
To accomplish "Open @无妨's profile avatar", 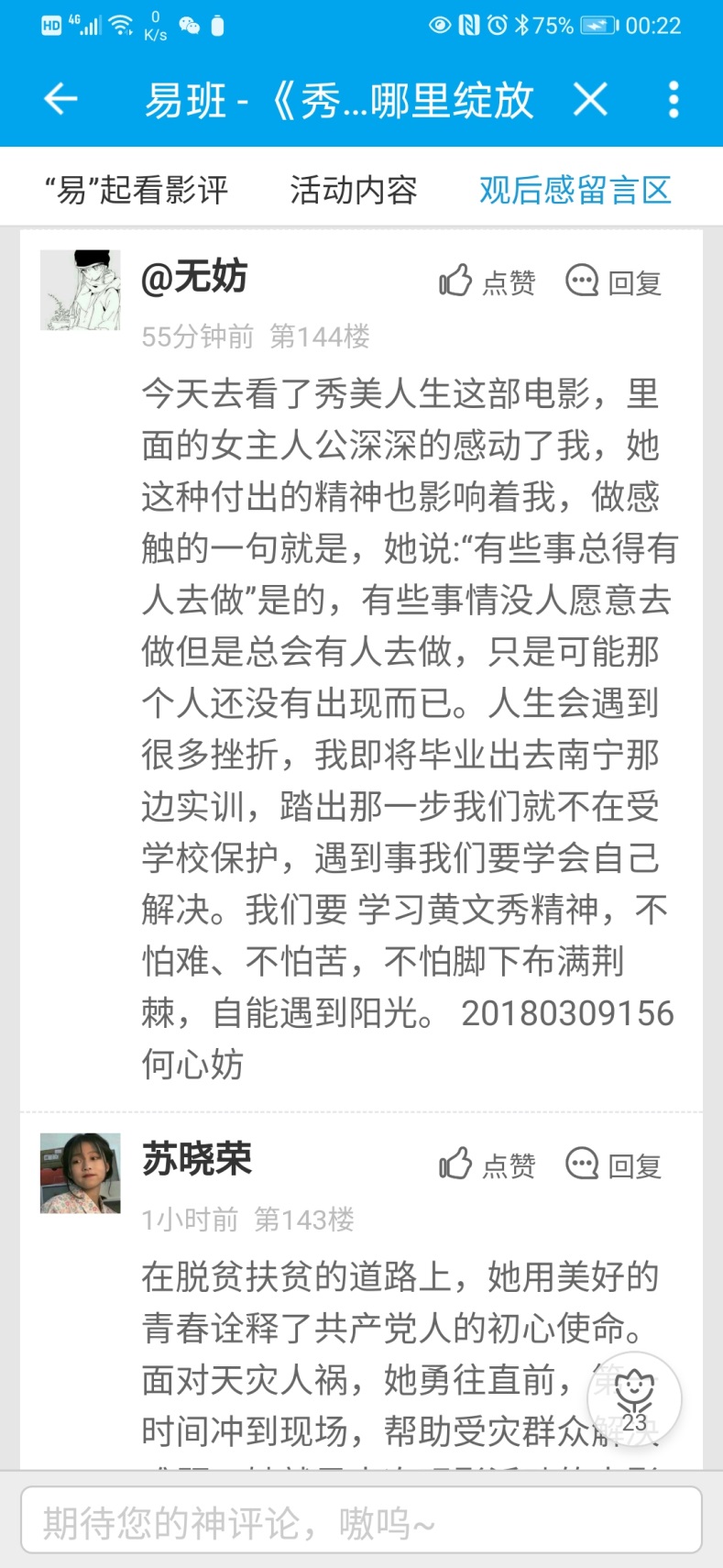I will pyautogui.click(x=81, y=290).
